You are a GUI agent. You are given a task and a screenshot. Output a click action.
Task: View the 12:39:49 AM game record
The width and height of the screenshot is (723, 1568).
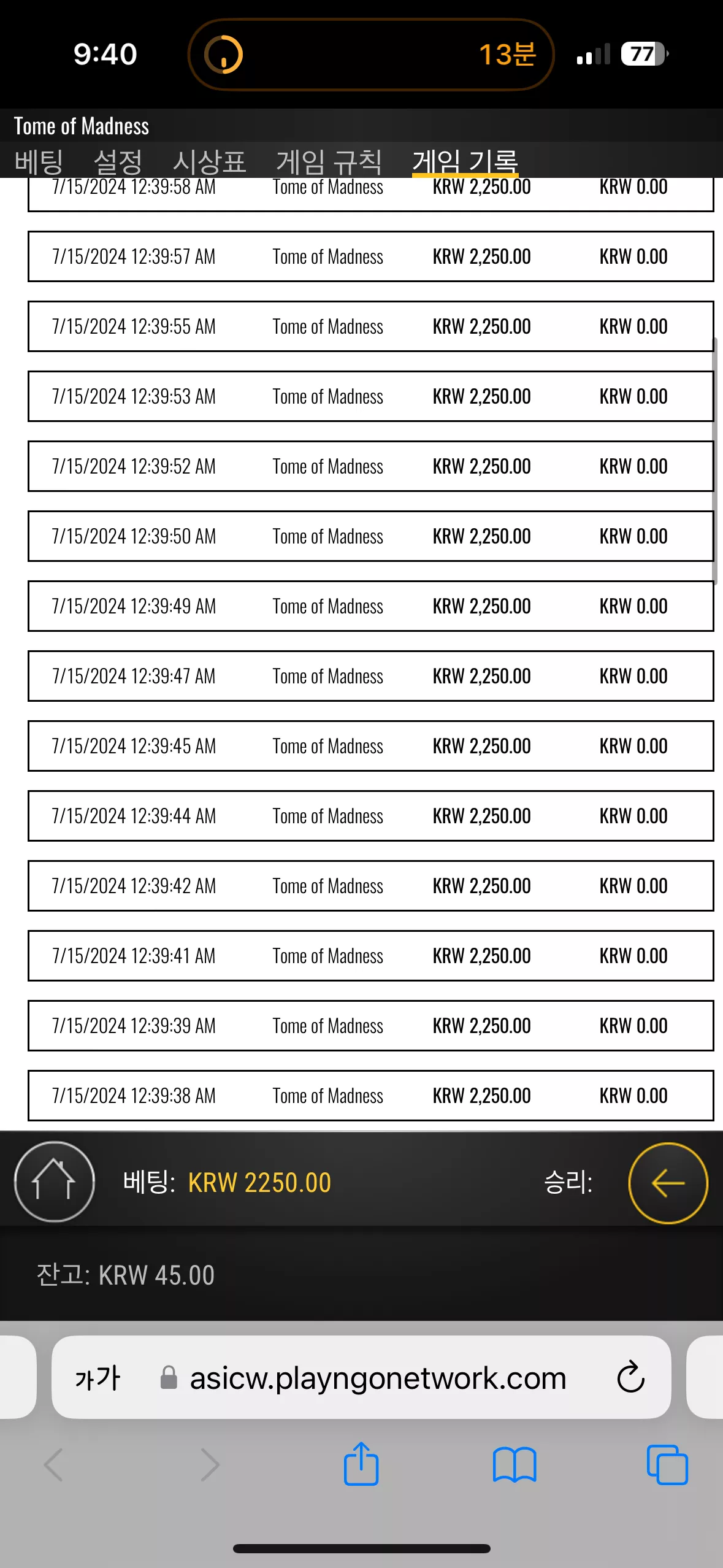[370, 606]
